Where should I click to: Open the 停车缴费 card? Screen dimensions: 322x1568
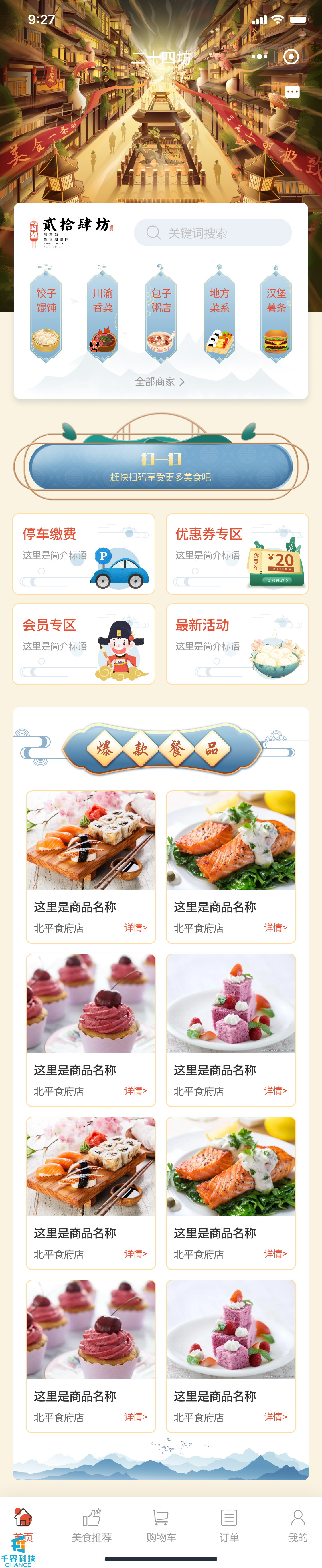[84, 553]
